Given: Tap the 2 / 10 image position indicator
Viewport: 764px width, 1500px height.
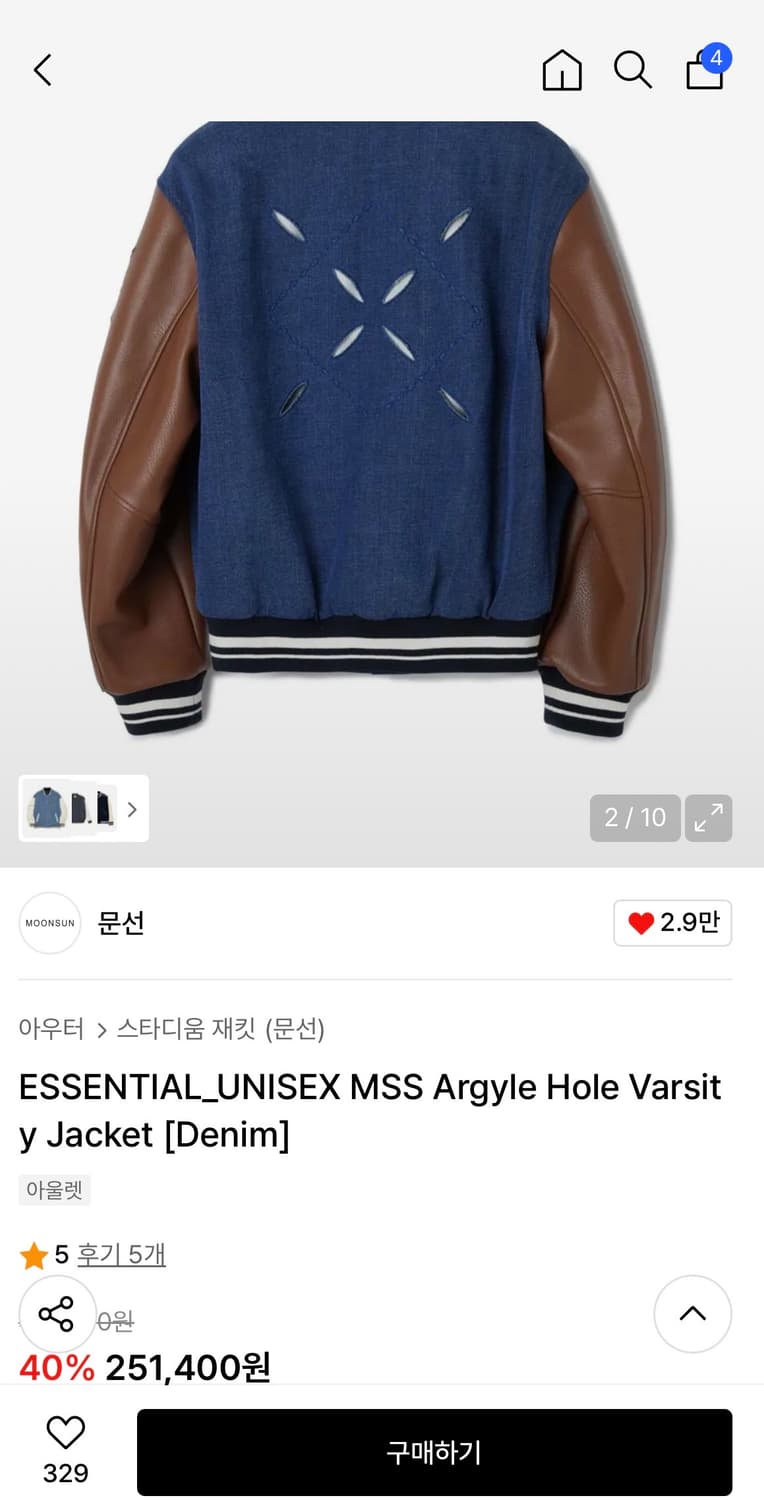Looking at the screenshot, I should tap(634, 818).
